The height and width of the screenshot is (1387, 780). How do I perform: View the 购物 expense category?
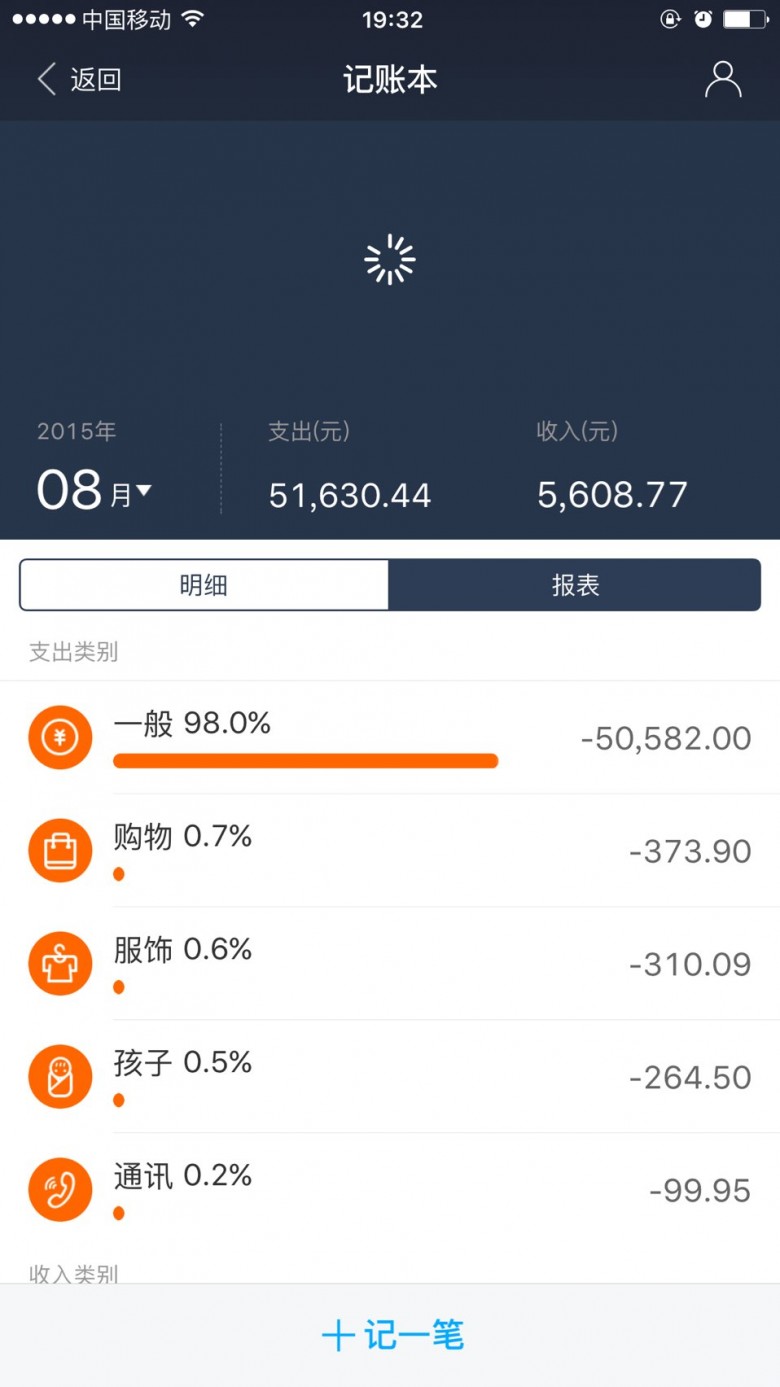[390, 851]
